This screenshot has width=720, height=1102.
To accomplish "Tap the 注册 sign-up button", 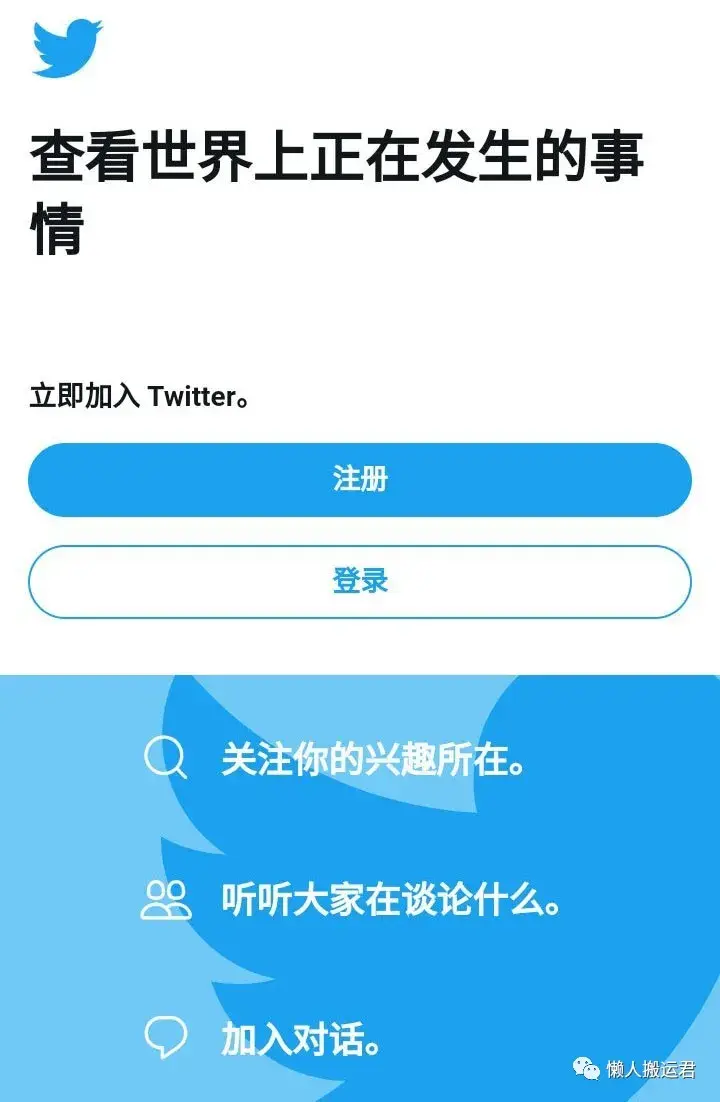I will [x=360, y=480].
